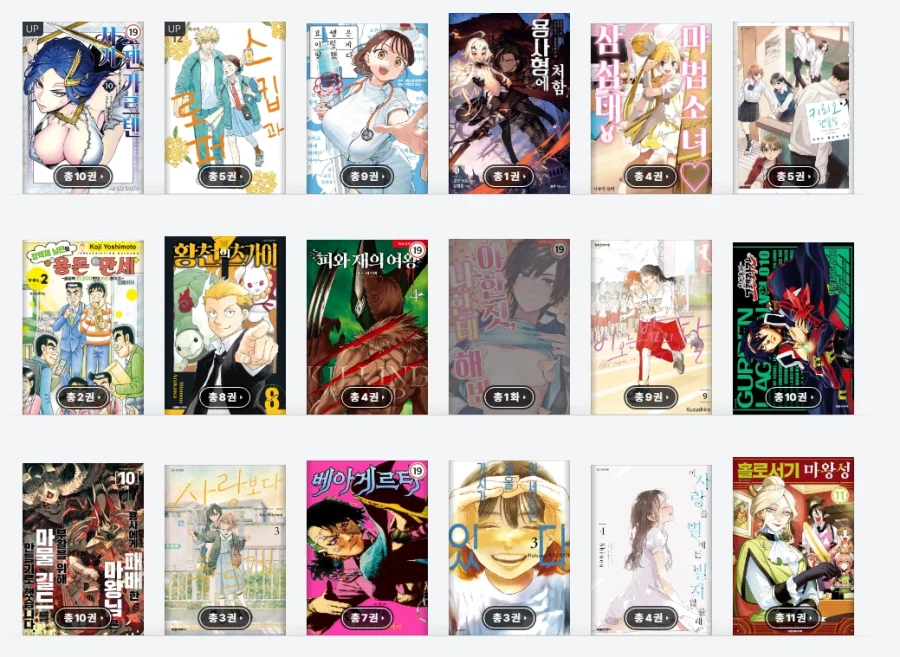Tap 총10권 on the 마왕님 dark cover

pyautogui.click(x=83, y=619)
